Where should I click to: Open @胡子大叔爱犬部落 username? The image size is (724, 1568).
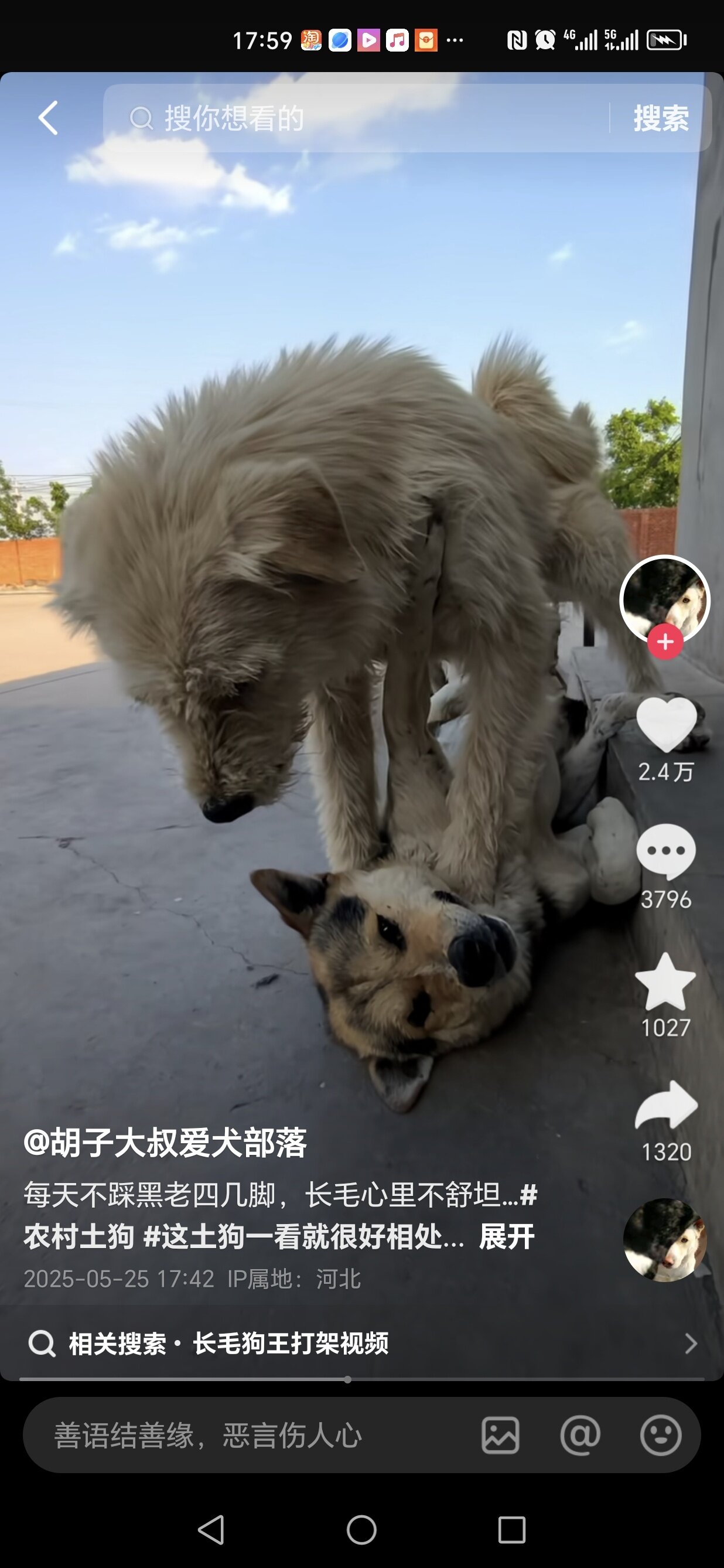pos(165,1143)
